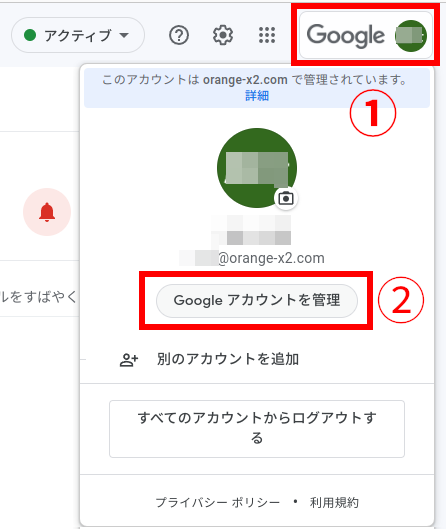This screenshot has width=446, height=529.
Task: Tap すべてのアカウントからログアウトする button
Action: pos(257,429)
